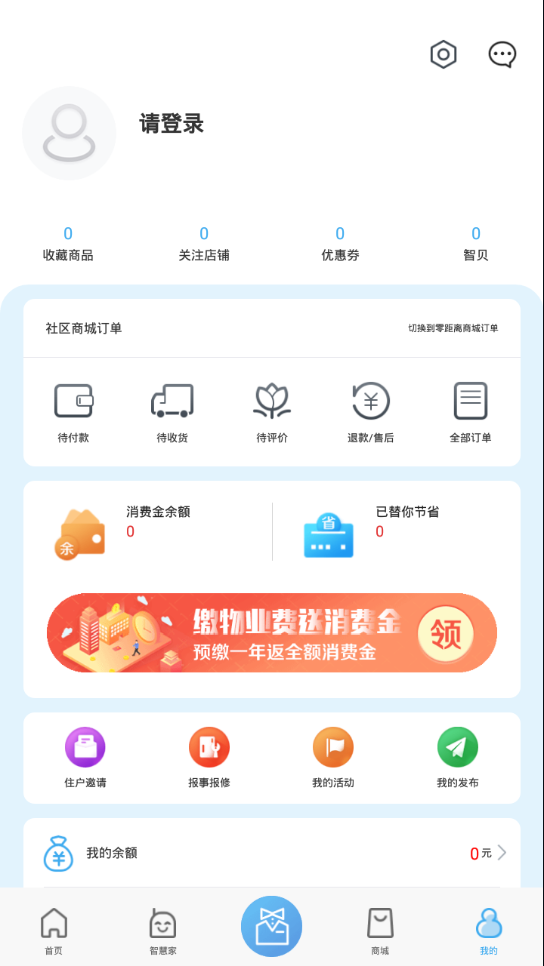Open 关注店铺 followed shops
This screenshot has width=544, height=966.
point(204,244)
